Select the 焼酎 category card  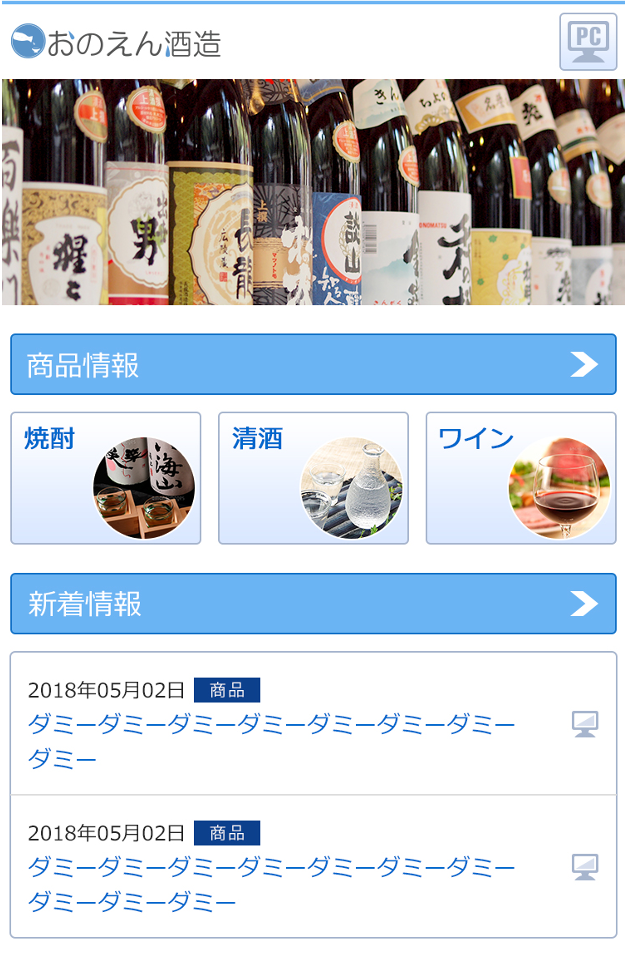[106, 478]
